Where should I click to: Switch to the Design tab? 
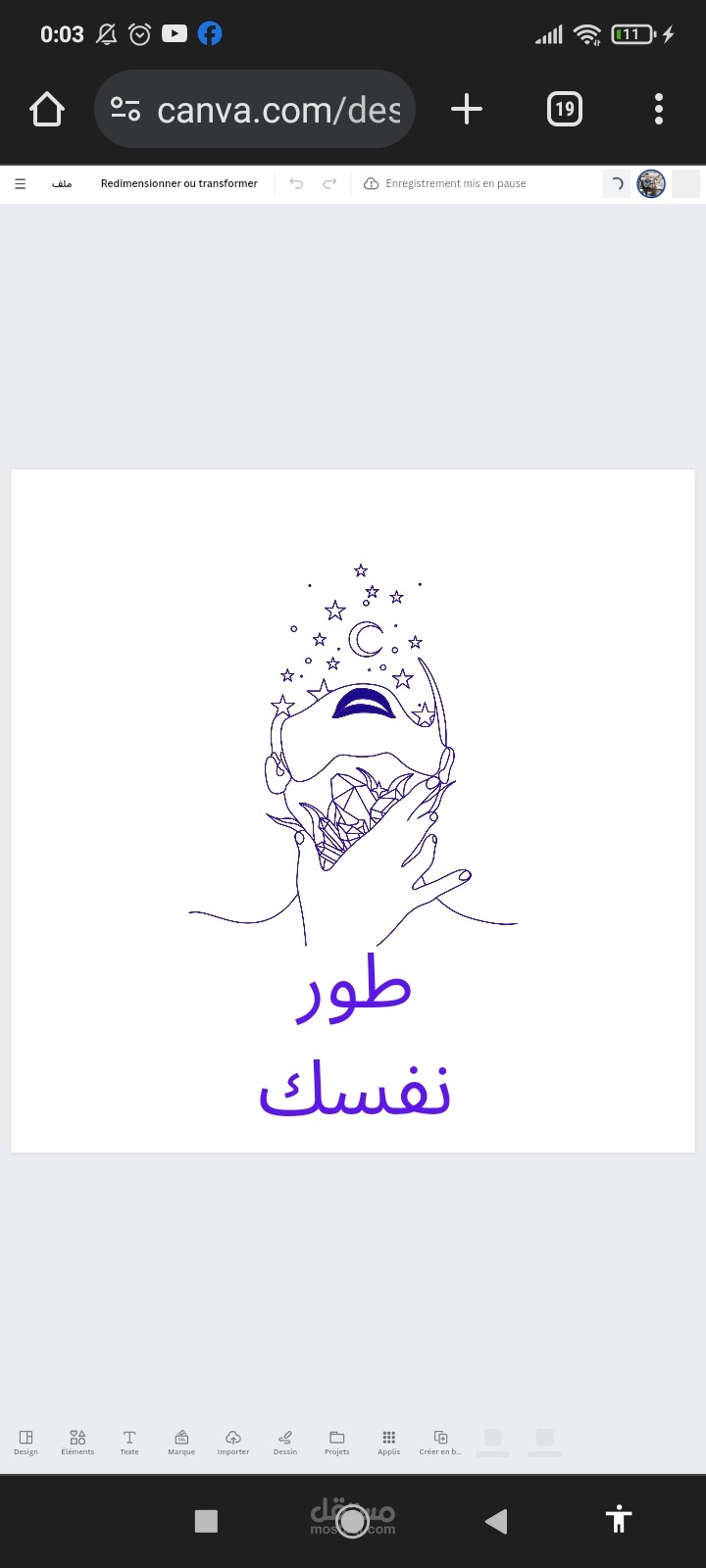click(x=25, y=1442)
